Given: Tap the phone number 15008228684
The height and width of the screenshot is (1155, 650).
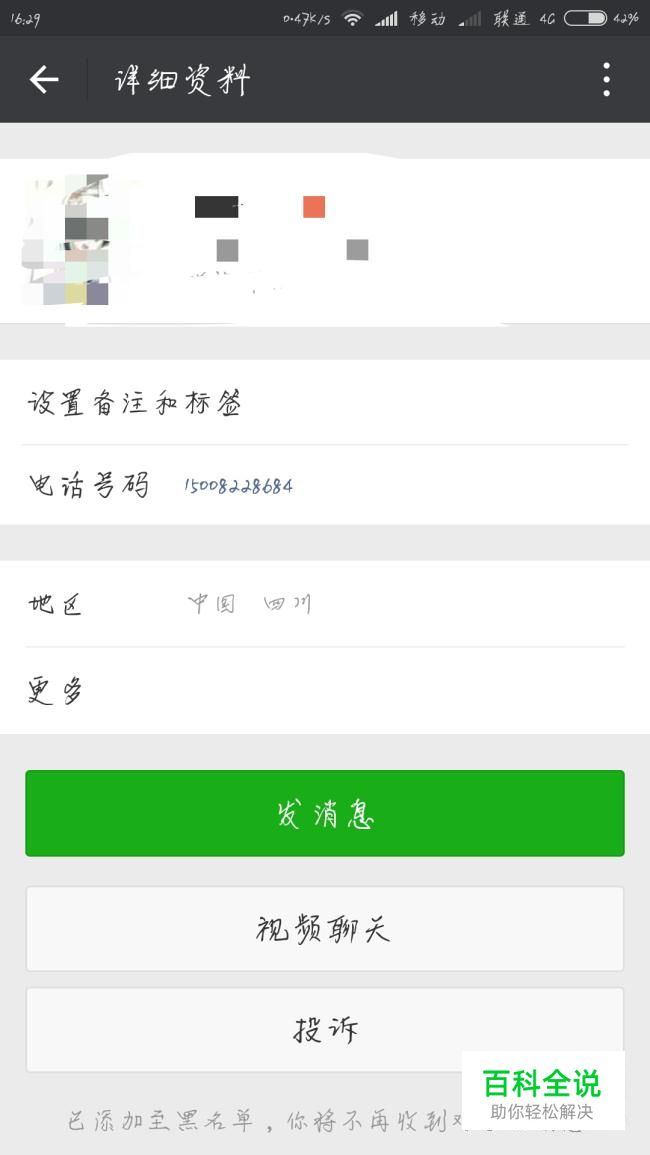Looking at the screenshot, I should pos(239,486).
